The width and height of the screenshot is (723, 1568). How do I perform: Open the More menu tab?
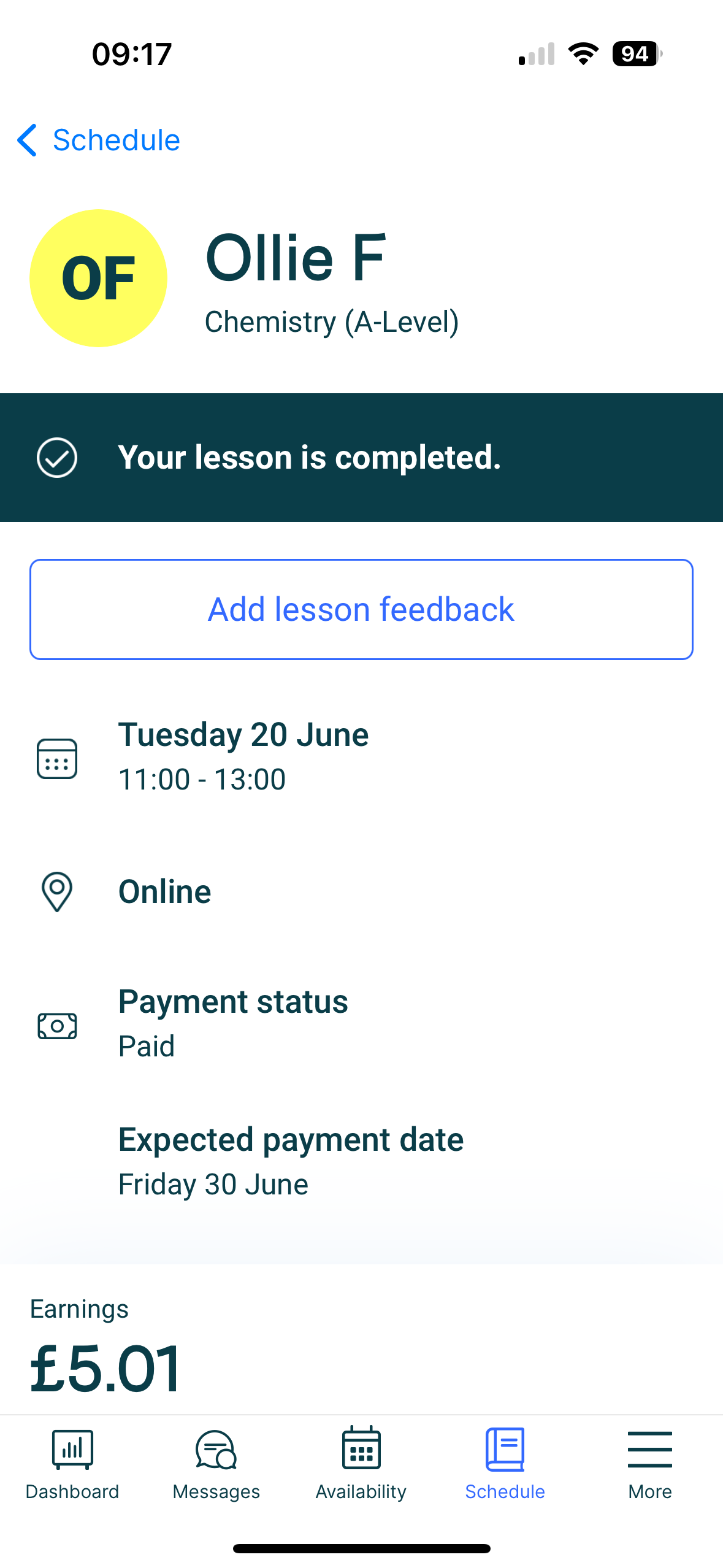coord(649,1464)
